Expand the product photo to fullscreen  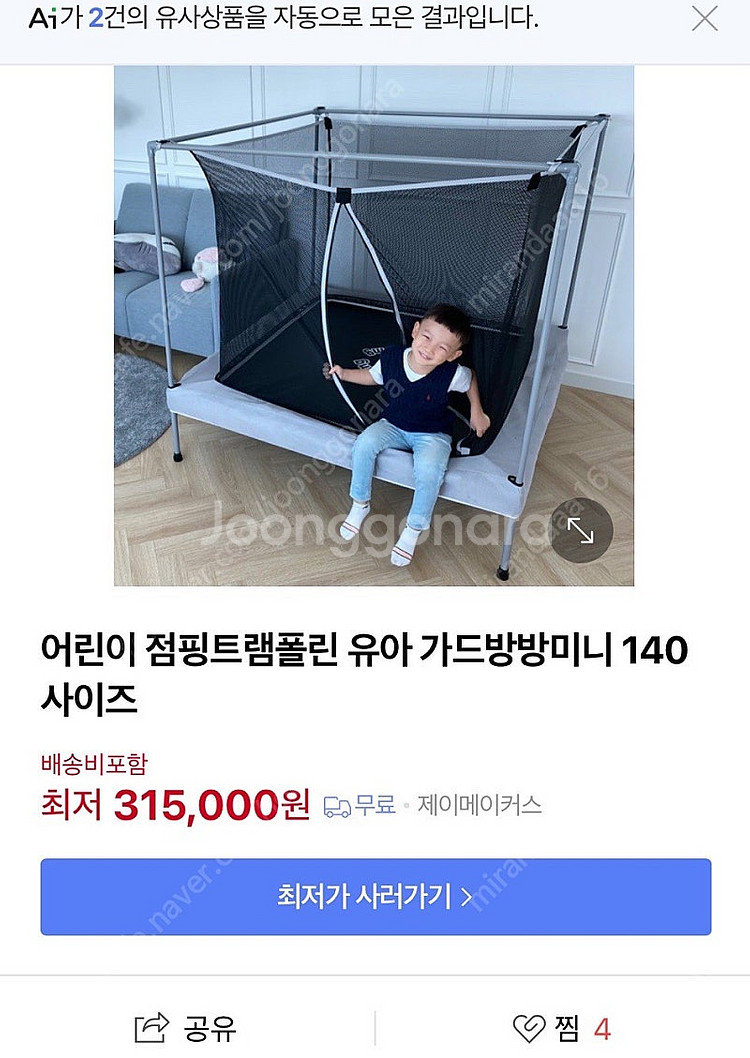tap(580, 531)
